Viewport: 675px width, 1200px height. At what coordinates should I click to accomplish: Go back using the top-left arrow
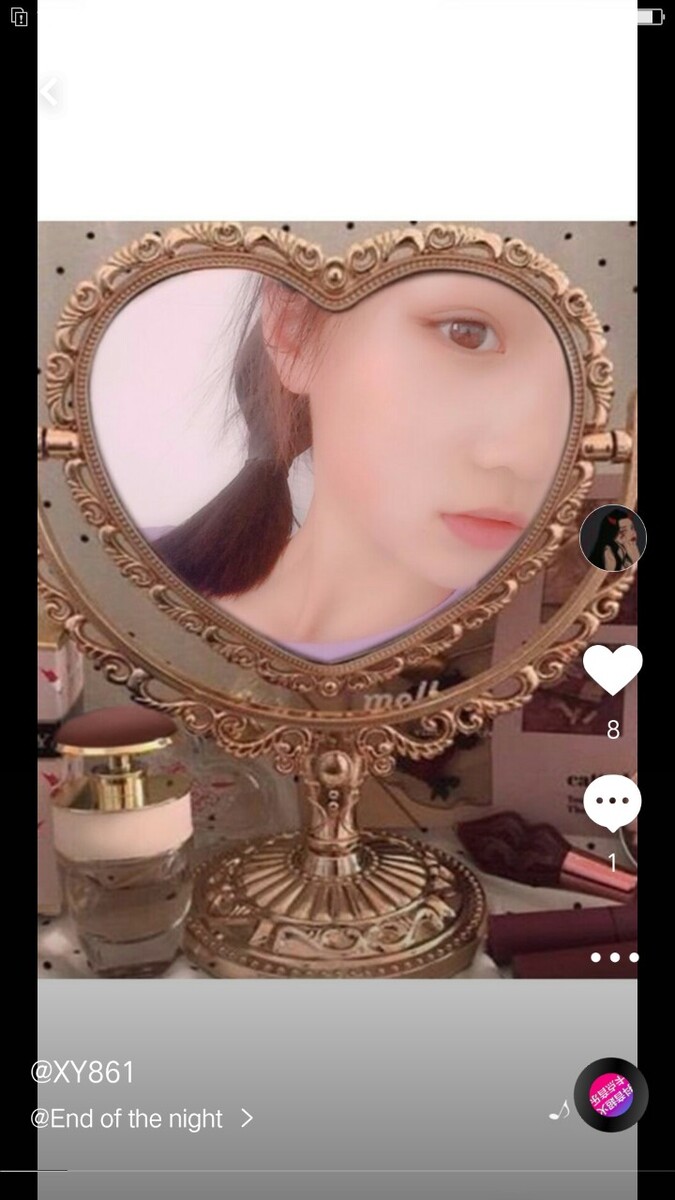point(49,92)
